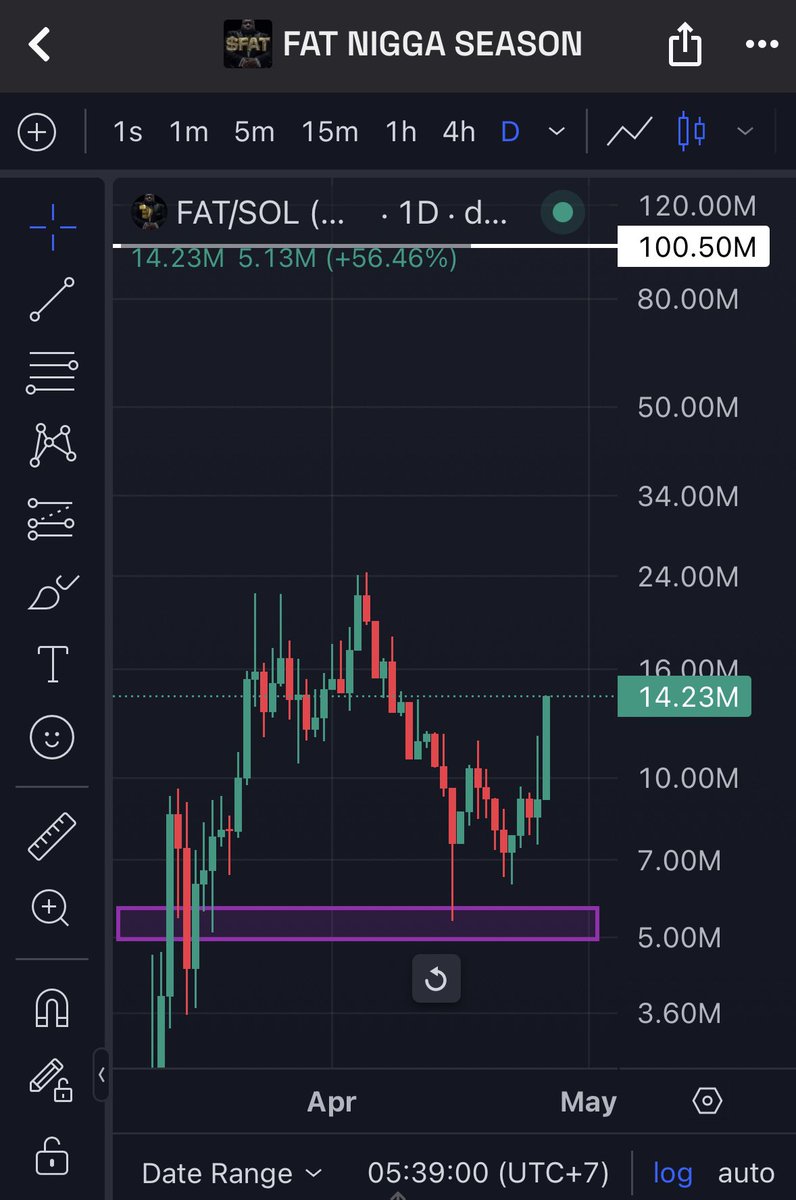This screenshot has height=1200, width=796.
Task: Select the text annotation tool
Action: click(x=52, y=663)
